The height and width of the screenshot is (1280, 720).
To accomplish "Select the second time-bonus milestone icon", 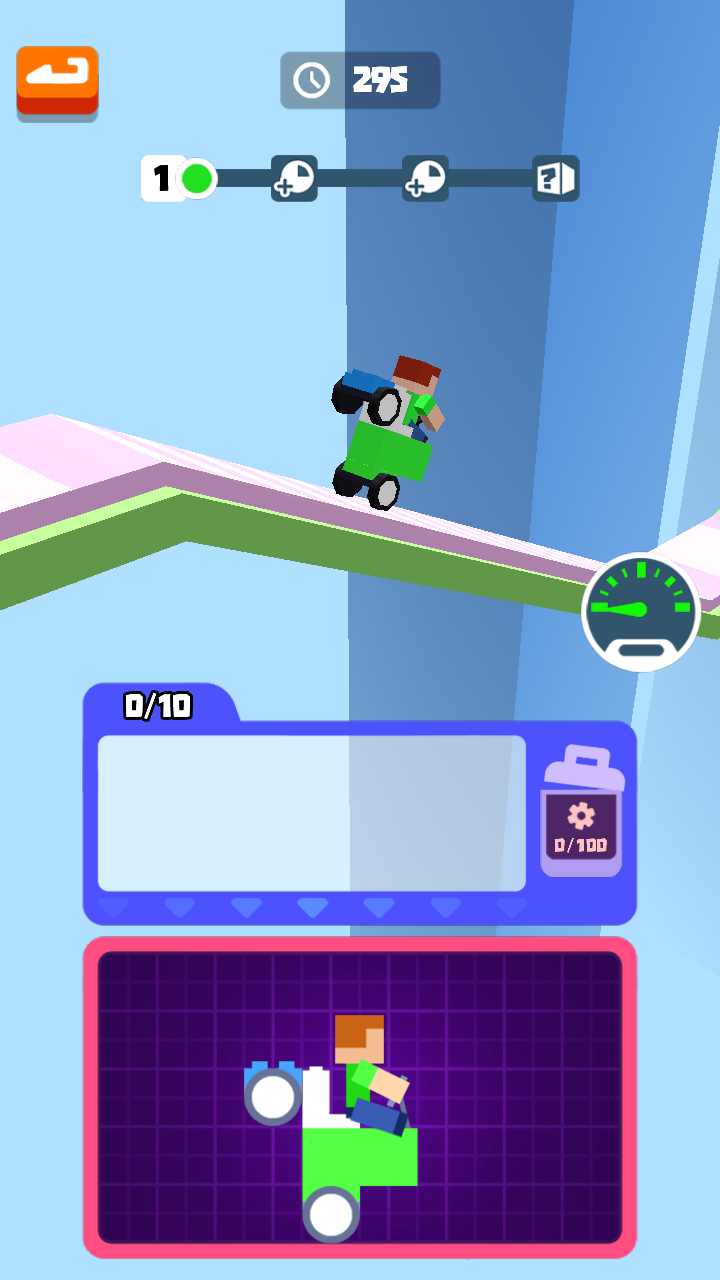I will (x=425, y=180).
